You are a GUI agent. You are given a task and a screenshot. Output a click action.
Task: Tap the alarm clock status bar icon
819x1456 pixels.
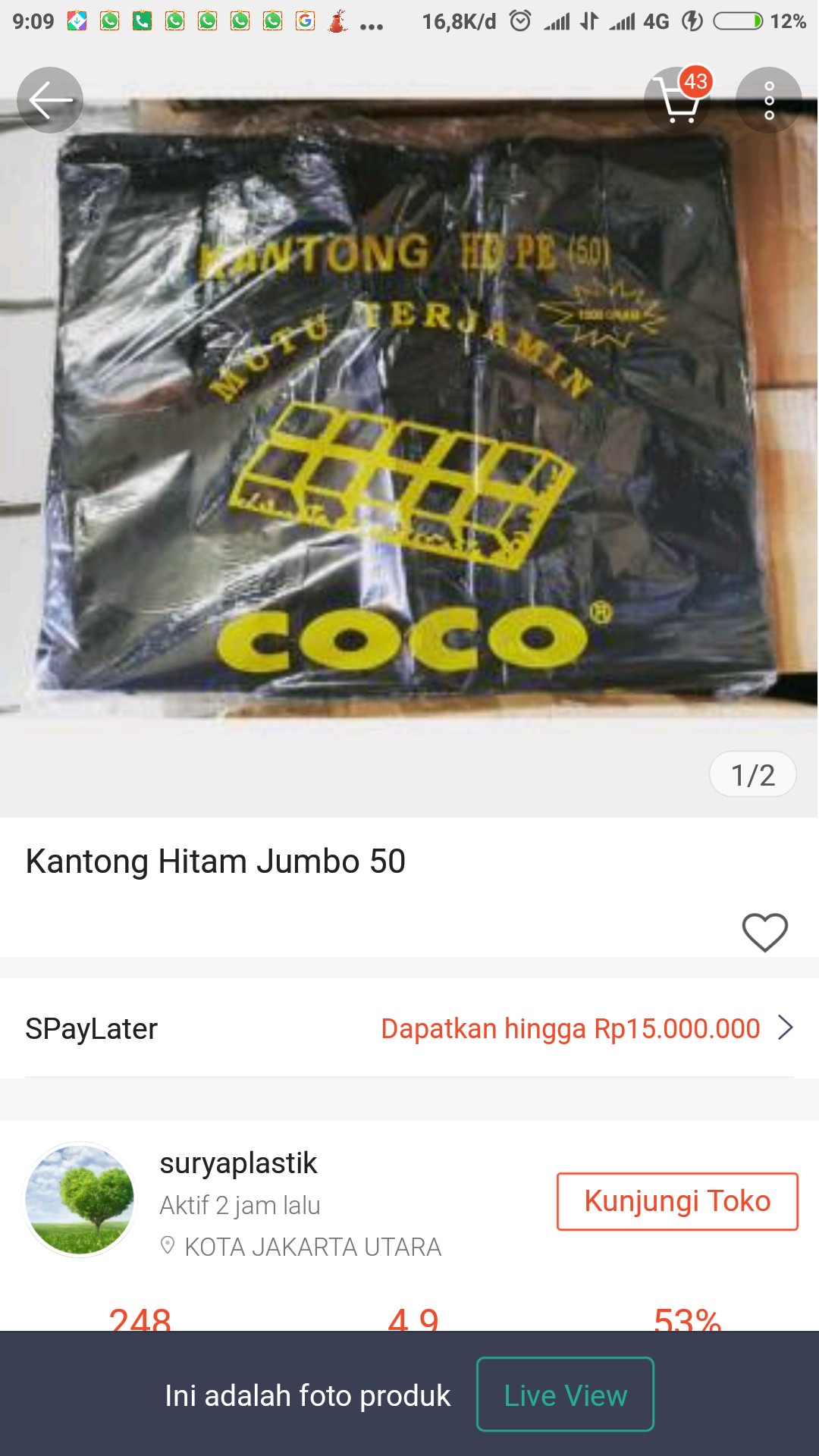tap(520, 22)
